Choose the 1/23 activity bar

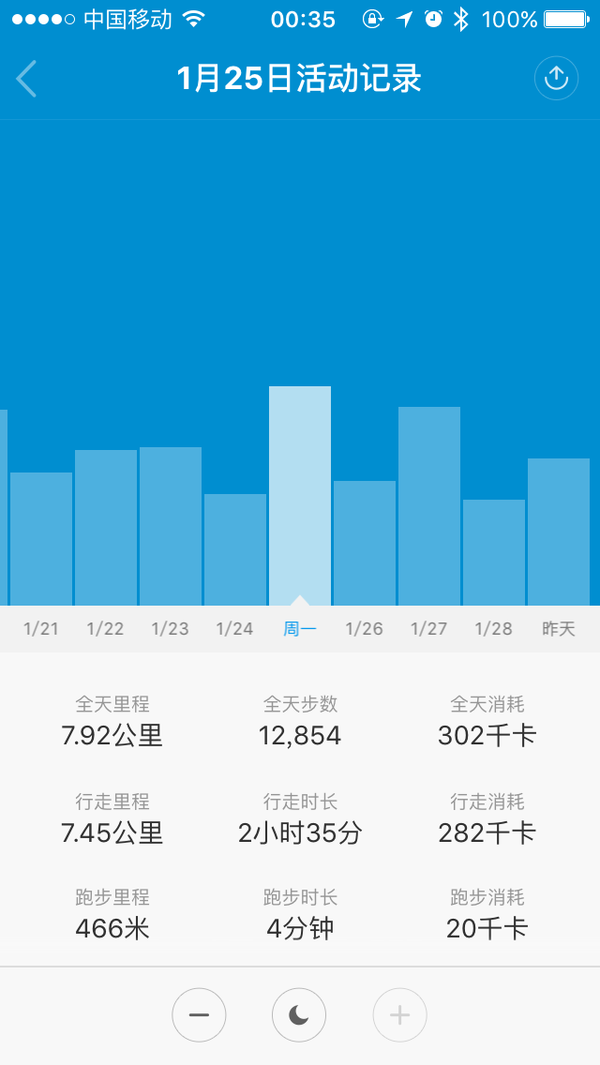tap(171, 526)
